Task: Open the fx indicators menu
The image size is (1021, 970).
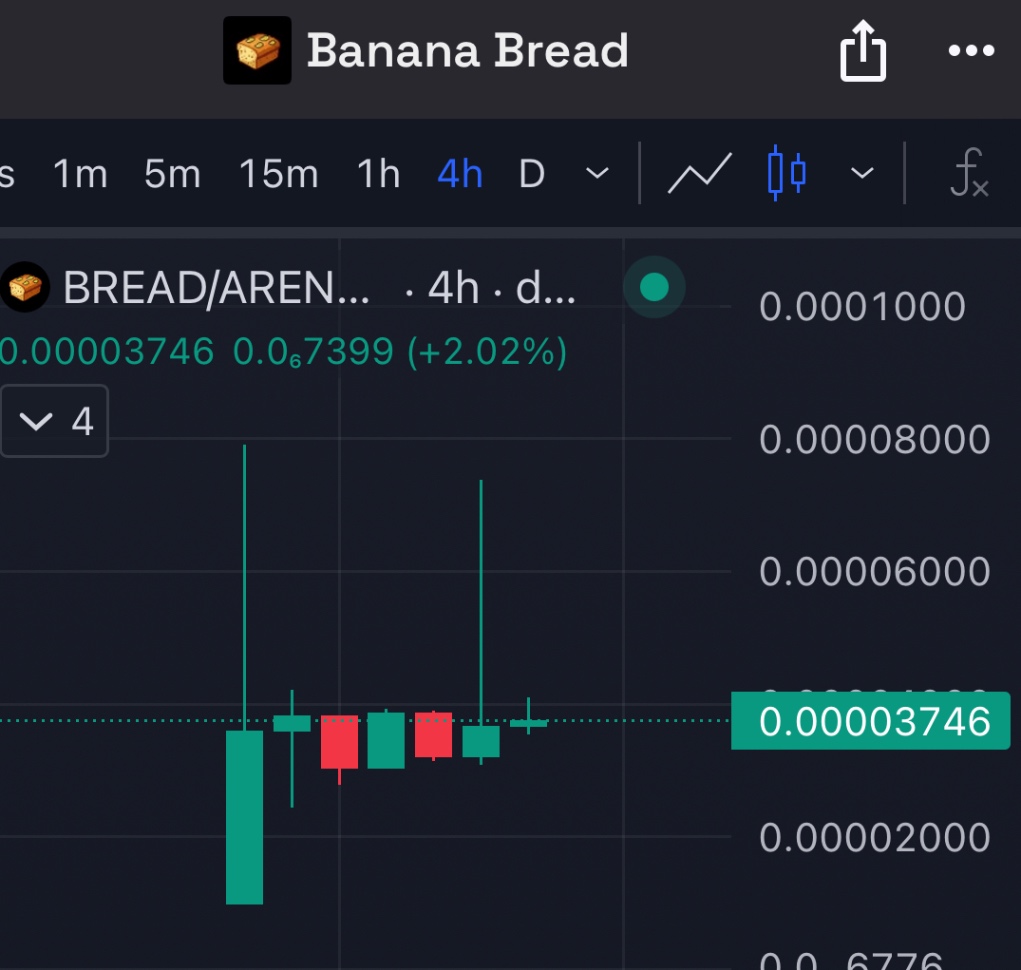Action: [x=968, y=174]
